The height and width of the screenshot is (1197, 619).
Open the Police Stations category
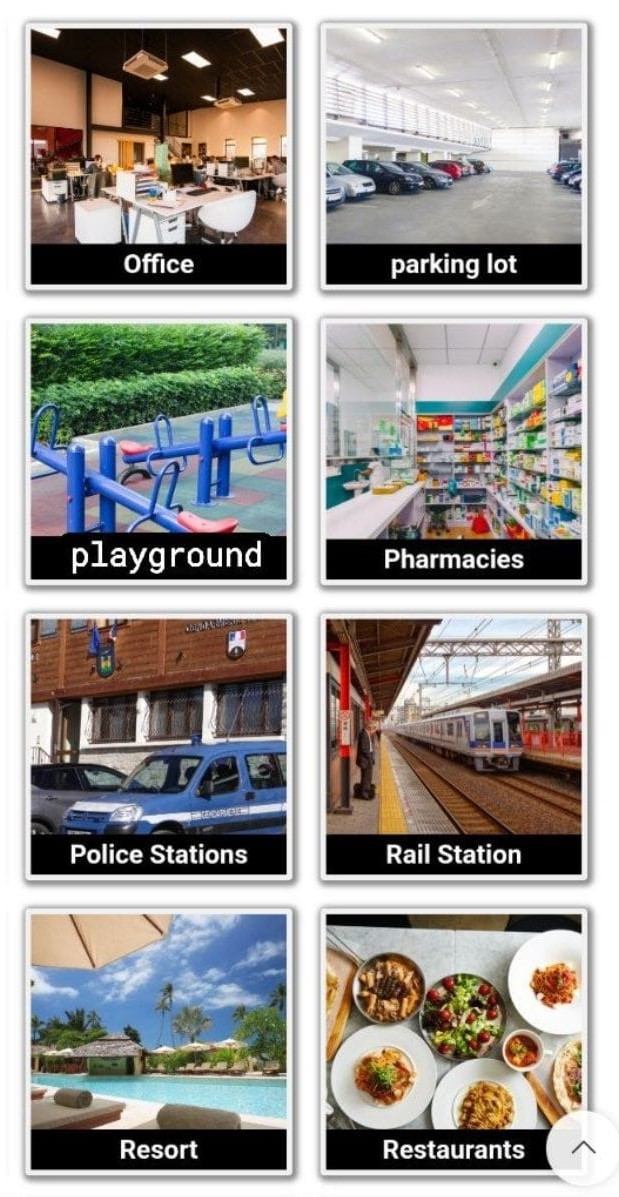coord(158,747)
